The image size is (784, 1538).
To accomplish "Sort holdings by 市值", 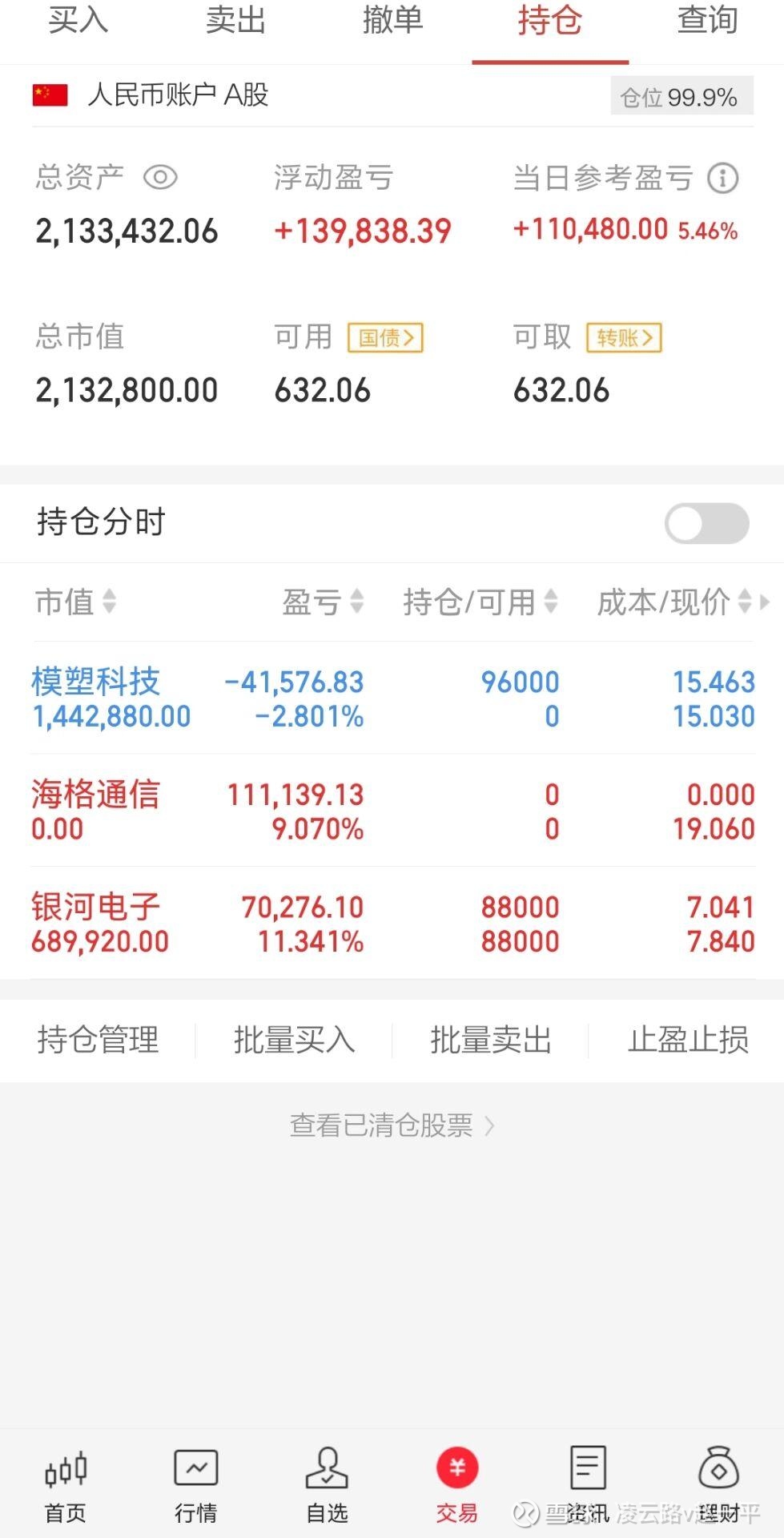I will click(x=76, y=602).
